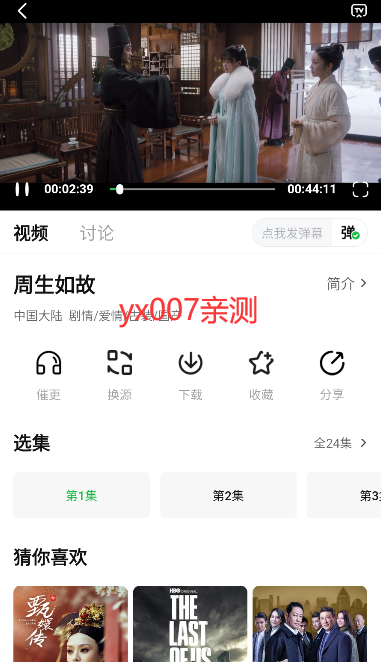Enter fullscreen mode

pos(360,190)
